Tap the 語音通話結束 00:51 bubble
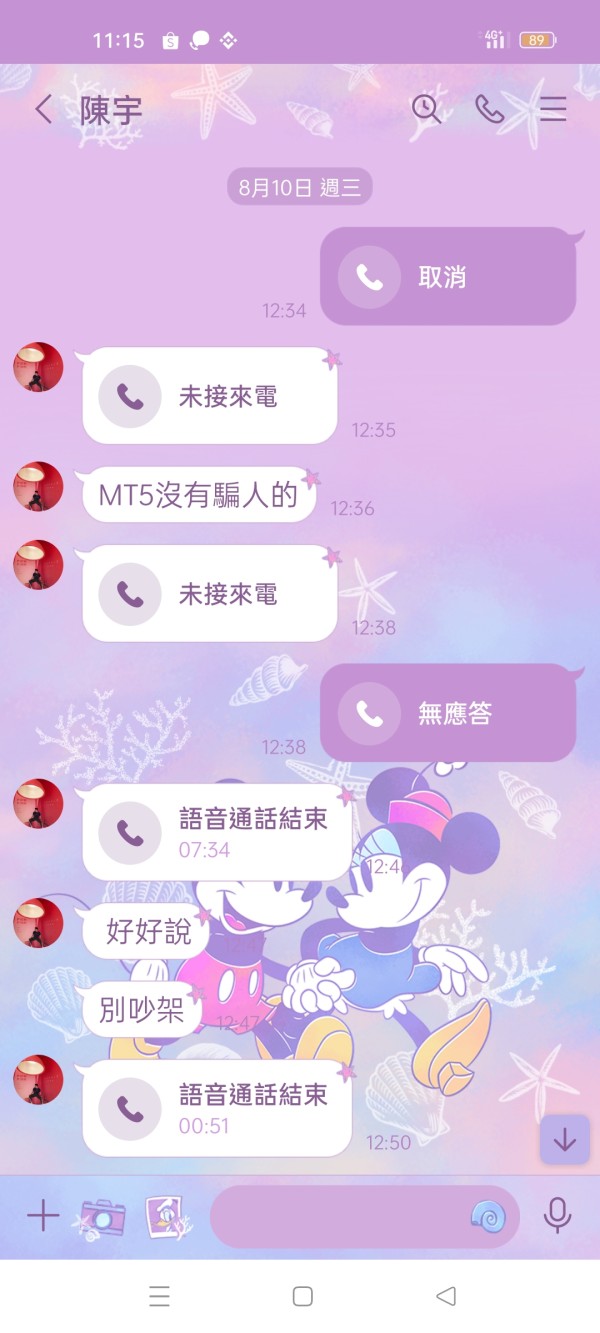Viewport: 600px width, 1333px height. tap(217, 1108)
